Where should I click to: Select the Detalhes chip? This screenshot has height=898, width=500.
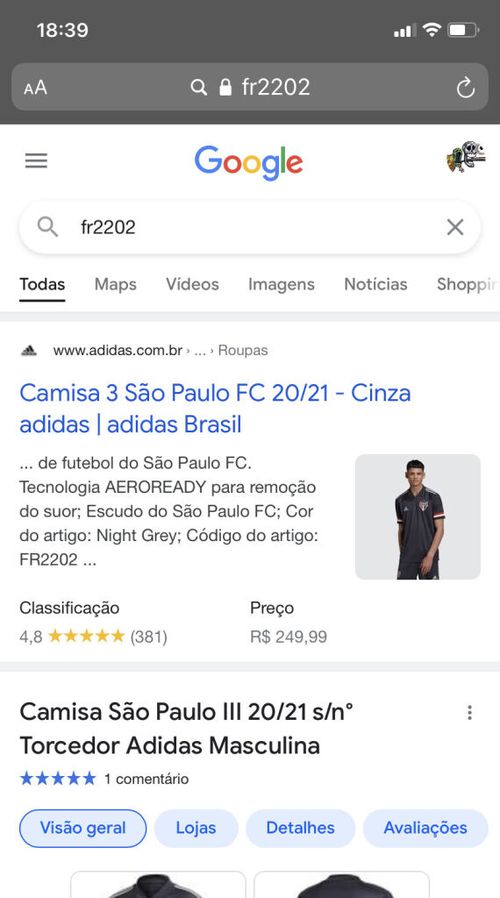coord(301,828)
